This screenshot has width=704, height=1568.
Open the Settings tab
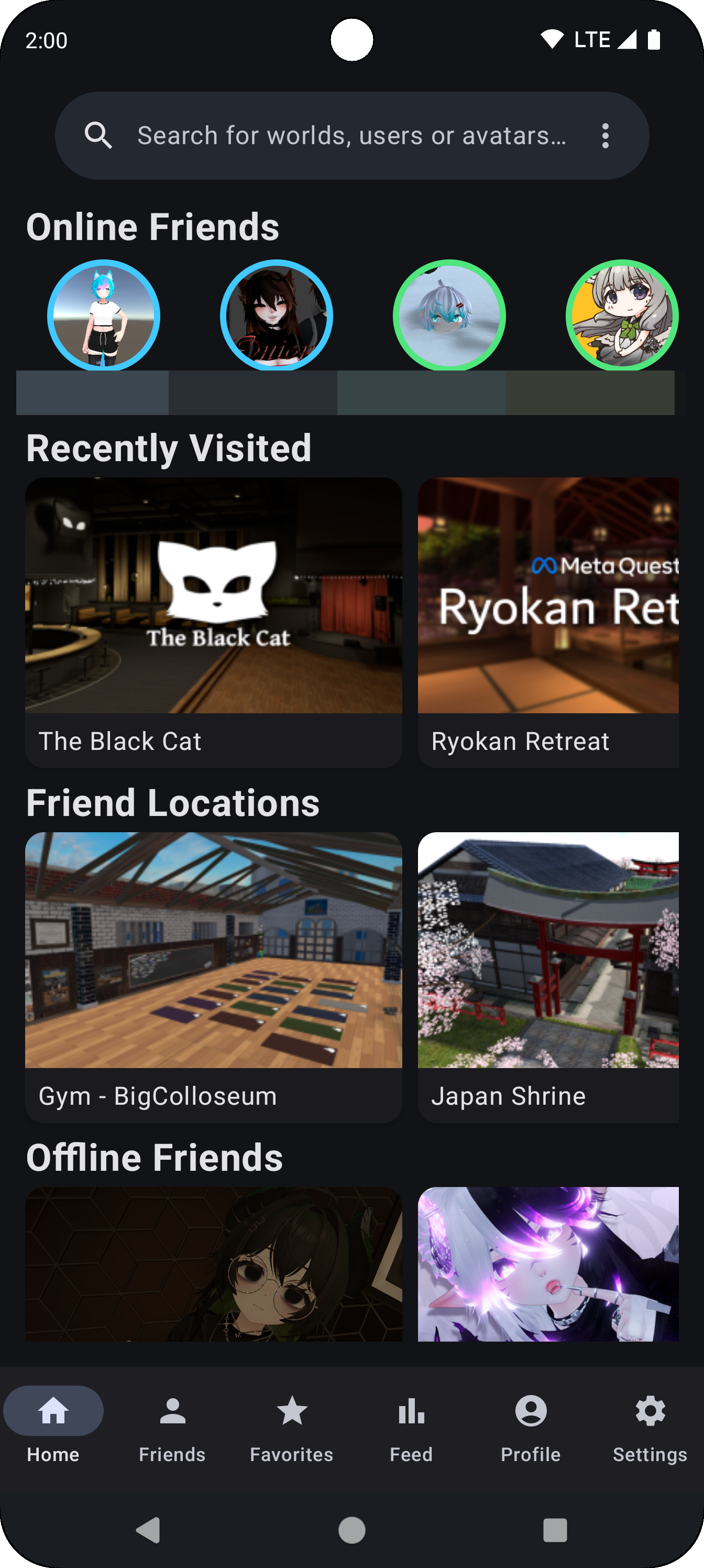coord(650,1429)
